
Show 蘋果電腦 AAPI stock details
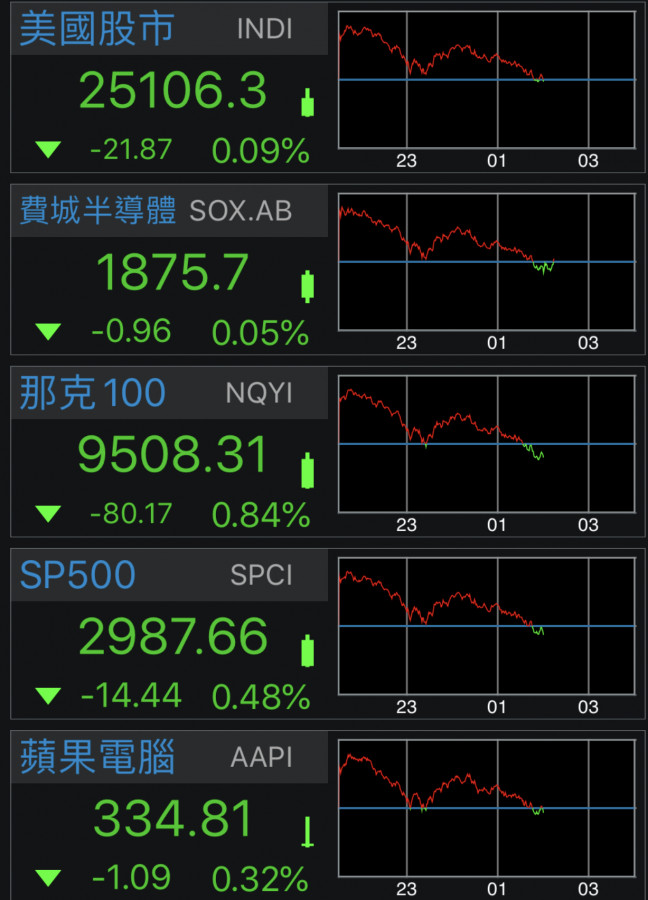pos(170,818)
